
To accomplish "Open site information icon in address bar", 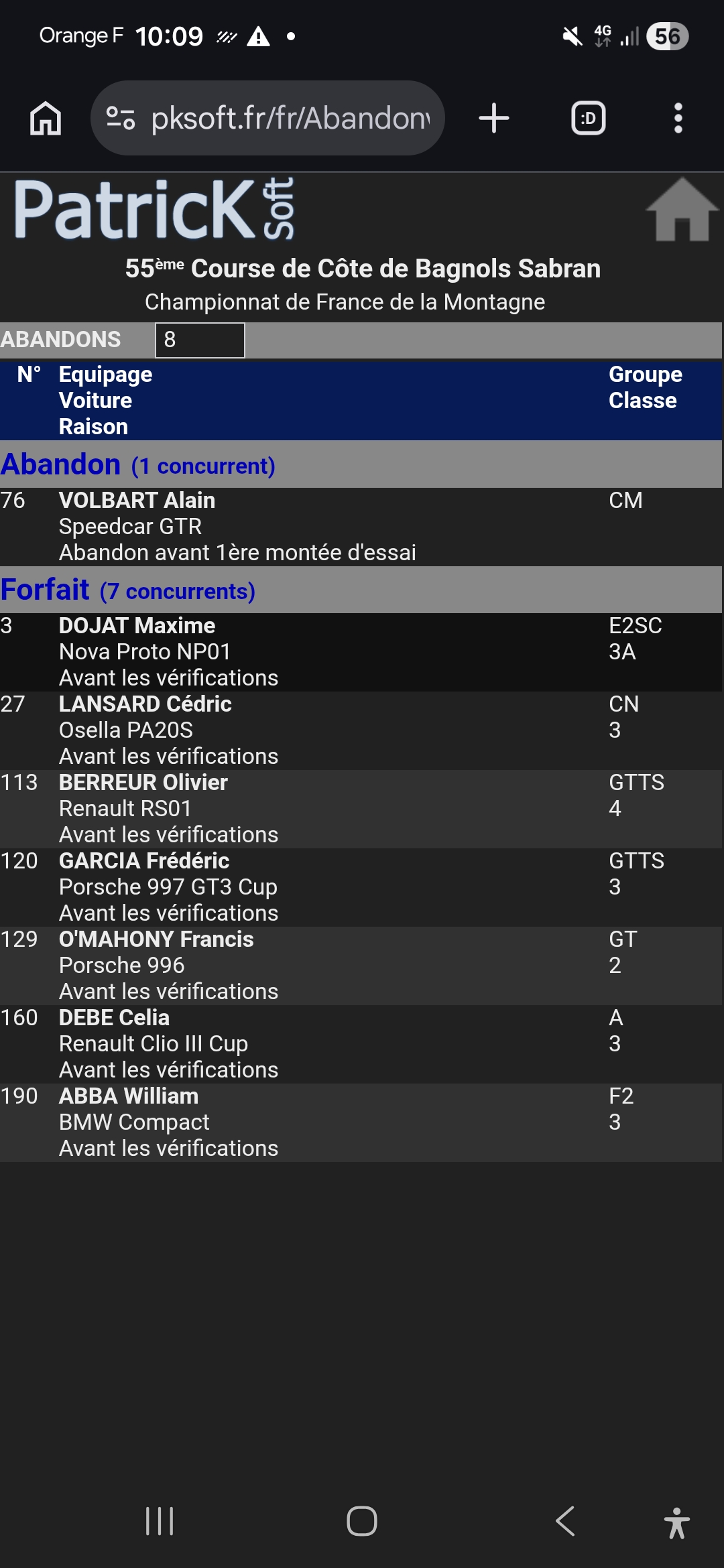I will pyautogui.click(x=121, y=119).
